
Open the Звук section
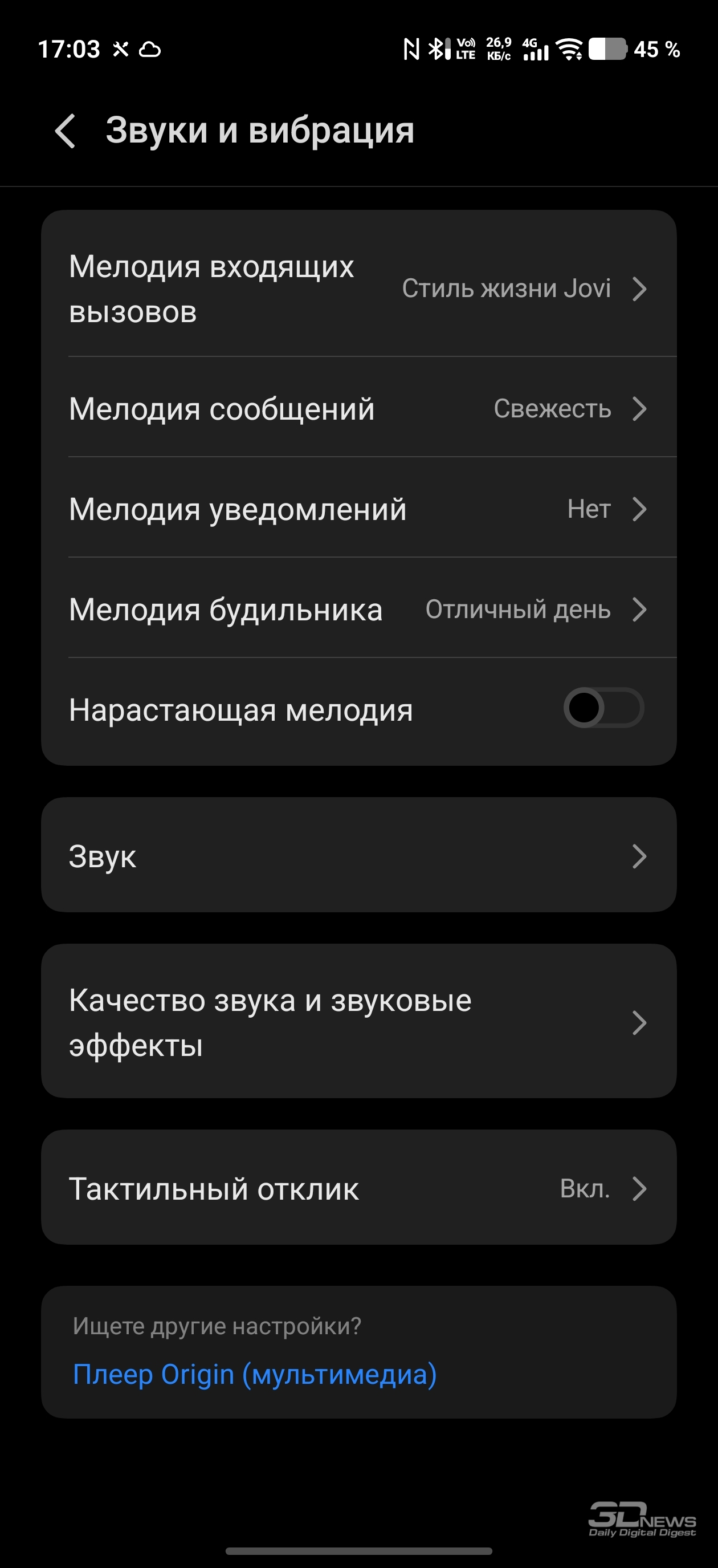tap(358, 855)
